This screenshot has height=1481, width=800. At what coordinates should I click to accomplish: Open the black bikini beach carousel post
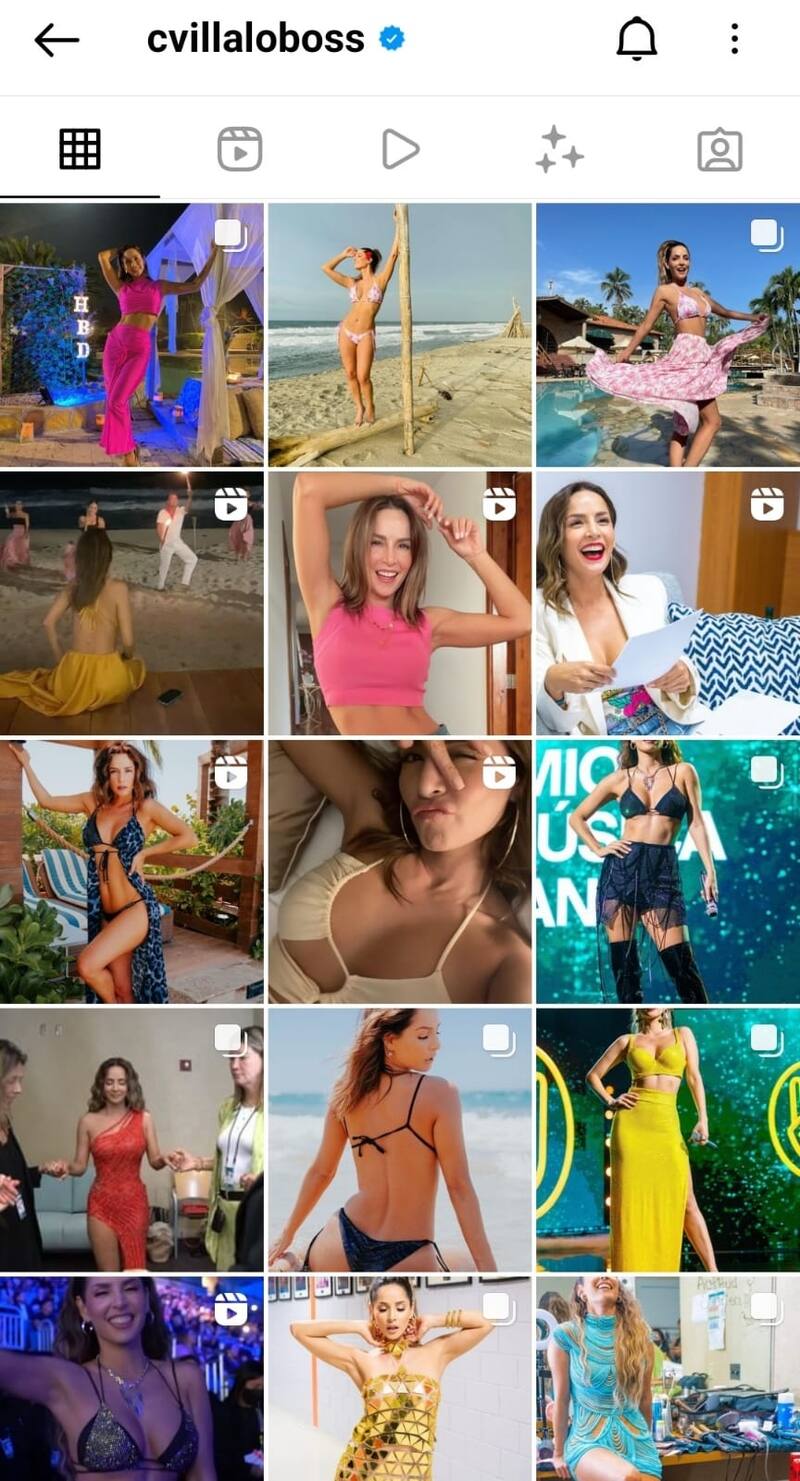pos(397,1135)
